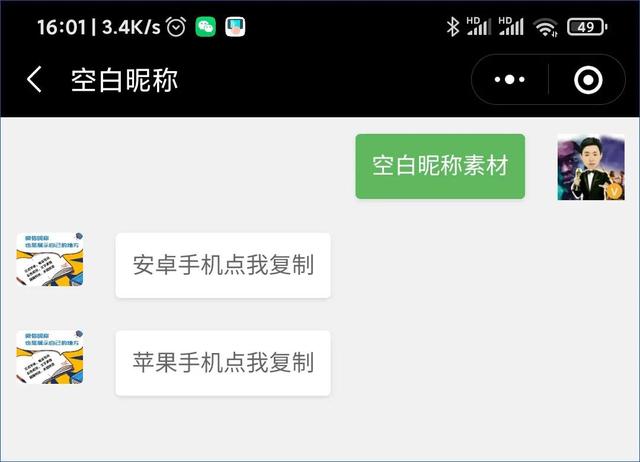Viewport: 640px width, 462px height.
Task: Tap the green 空白昵称素材 message
Action: 440,166
